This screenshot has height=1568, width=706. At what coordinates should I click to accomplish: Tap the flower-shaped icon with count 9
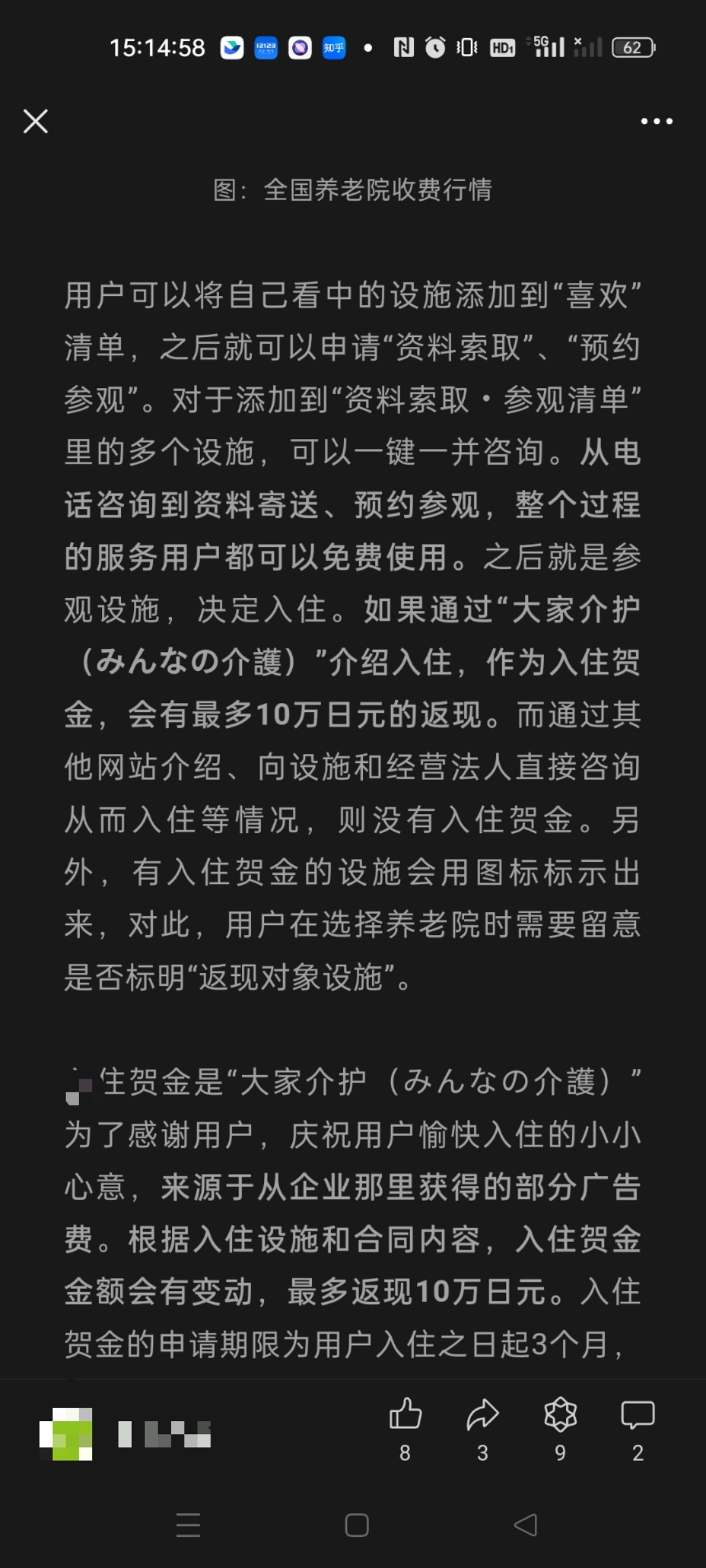point(560,1416)
